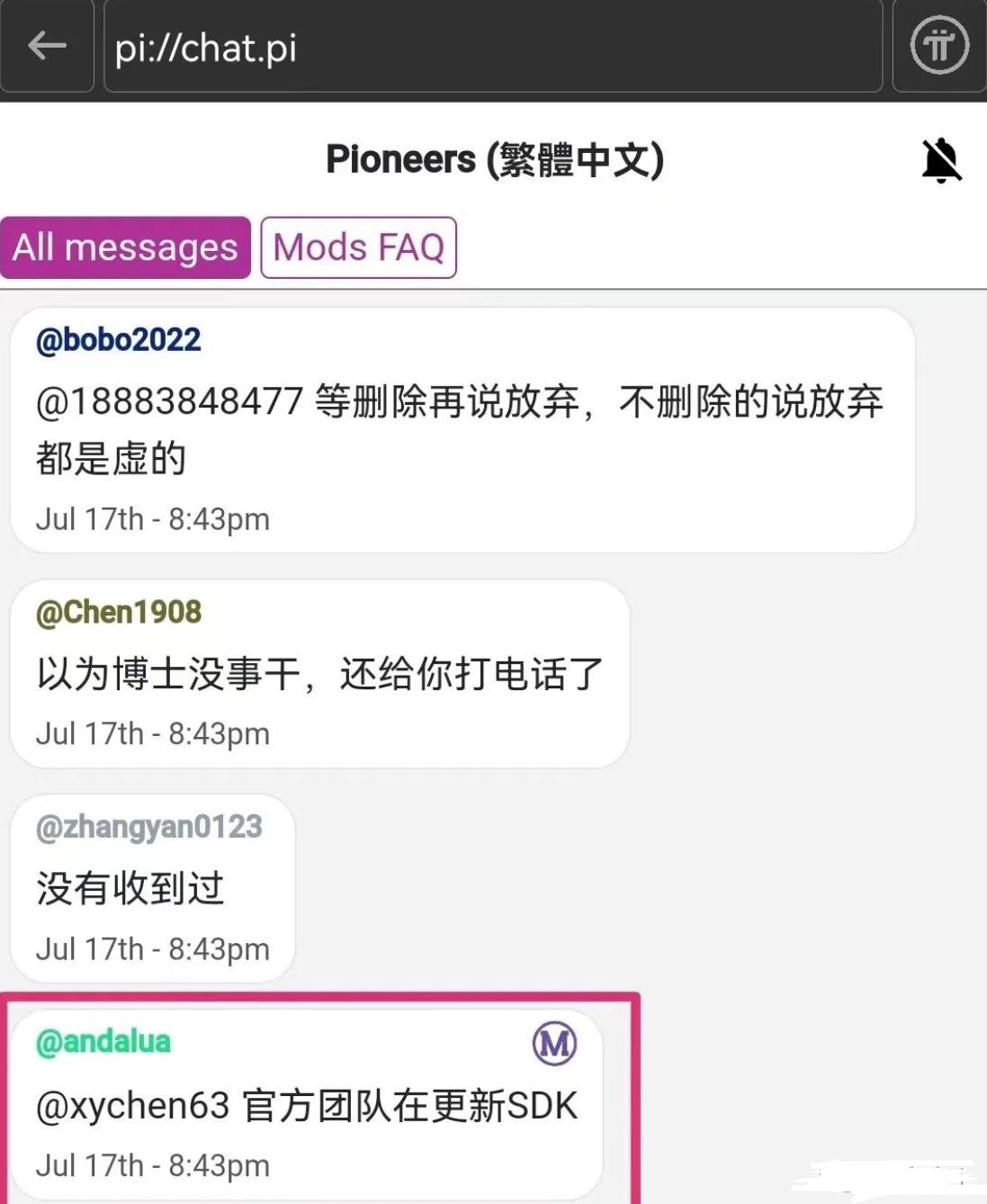Viewport: 987px width, 1204px height.
Task: Open the Pi logo menu
Action: (x=939, y=45)
